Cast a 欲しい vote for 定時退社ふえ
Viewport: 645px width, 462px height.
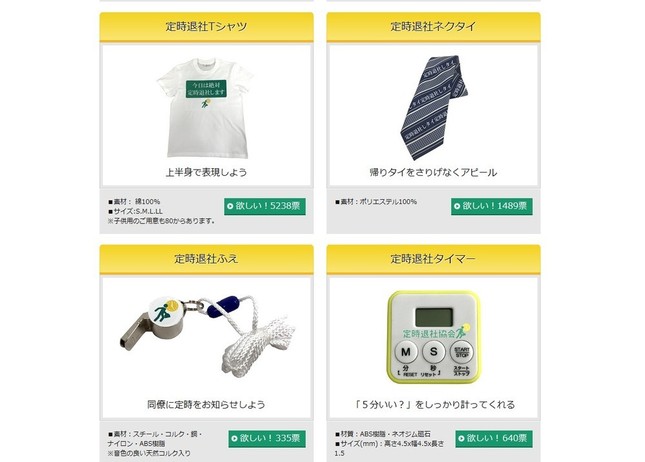(x=265, y=438)
